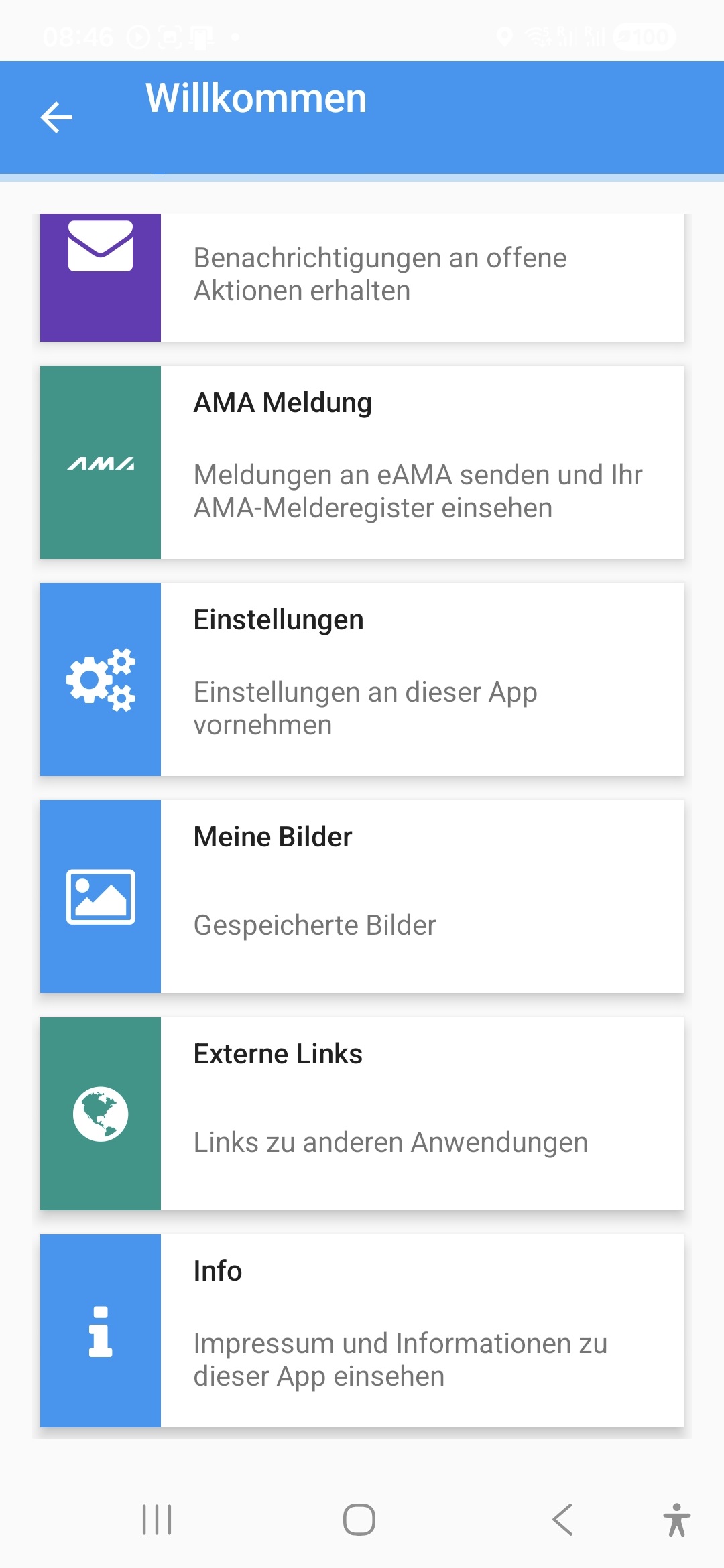Open Einstellungen for this app
Screen dimensions: 724x1568
coord(362,679)
